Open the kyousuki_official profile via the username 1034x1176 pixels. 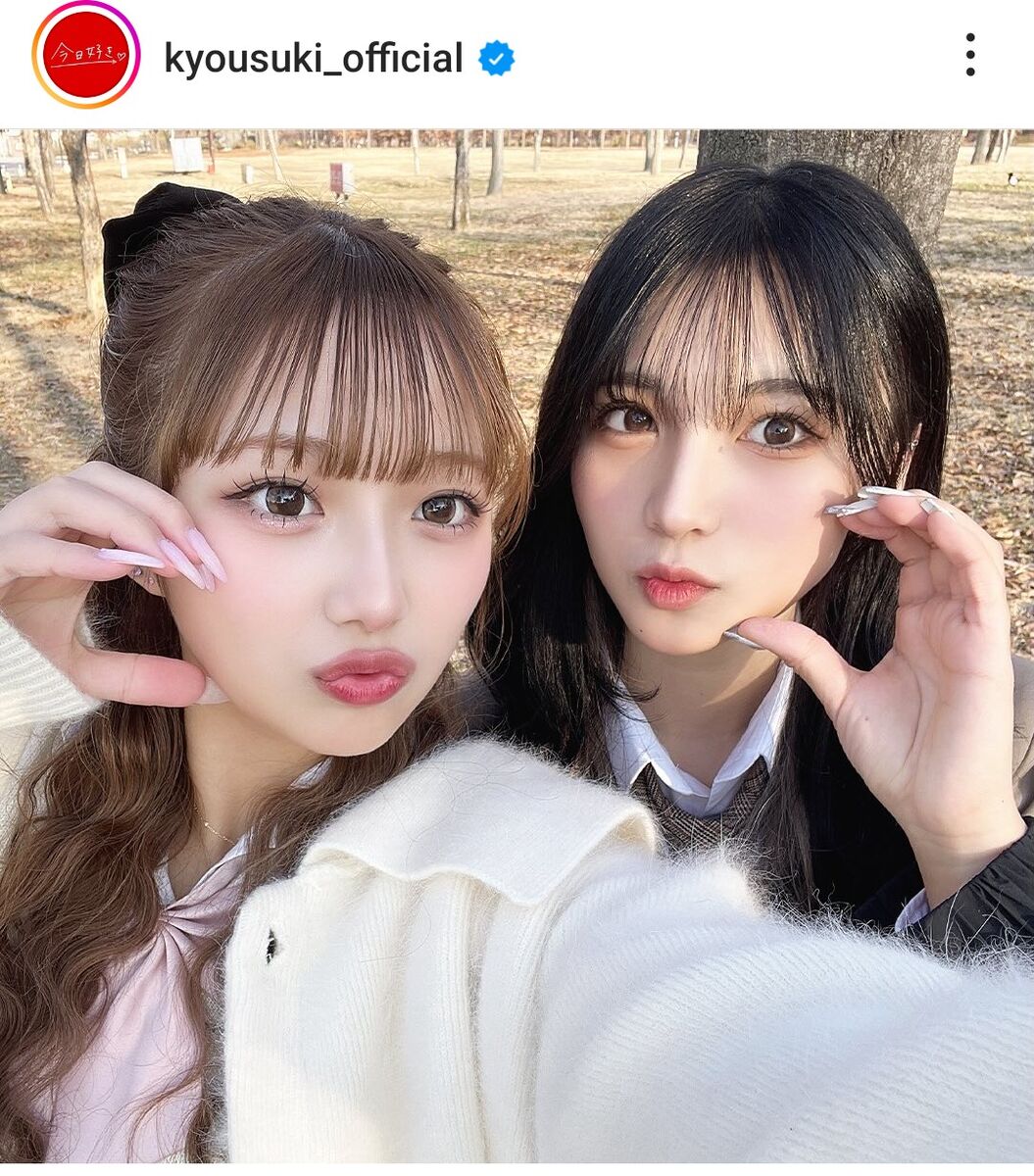pyautogui.click(x=313, y=59)
